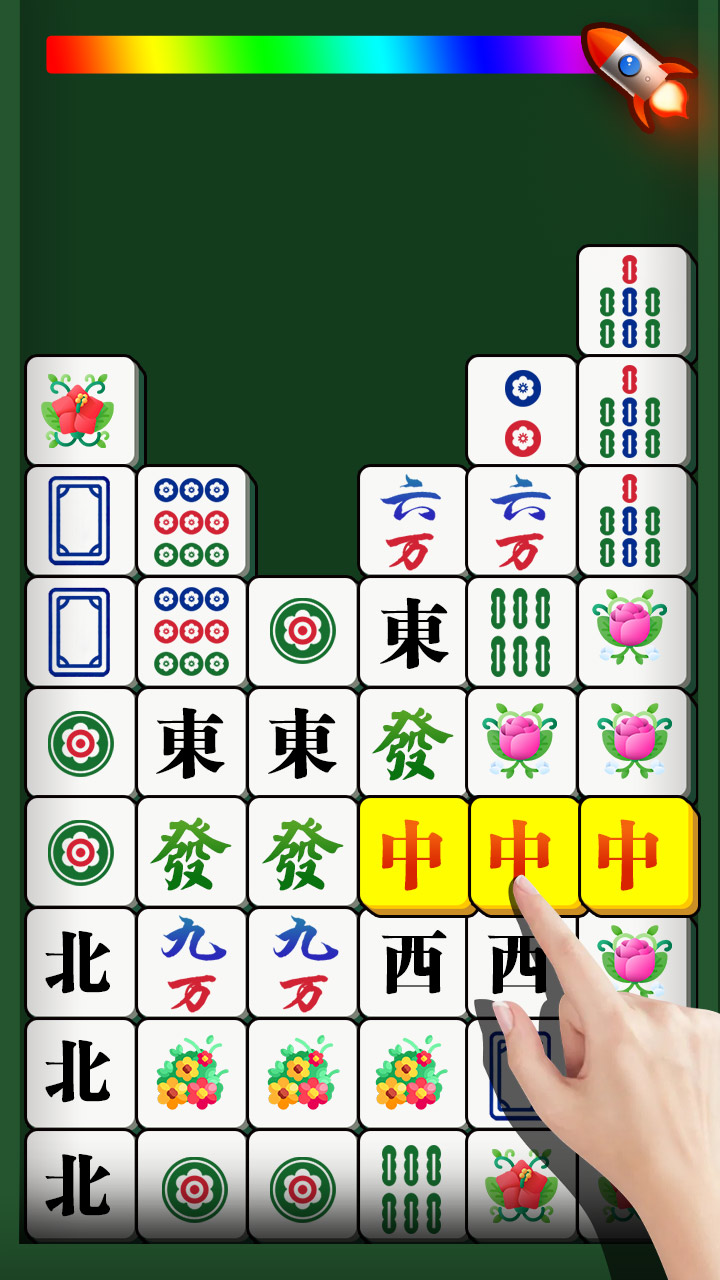The image size is (720, 1280).
Task: Select the 發 tile directly above the 中 tiles
Action: tap(413, 743)
